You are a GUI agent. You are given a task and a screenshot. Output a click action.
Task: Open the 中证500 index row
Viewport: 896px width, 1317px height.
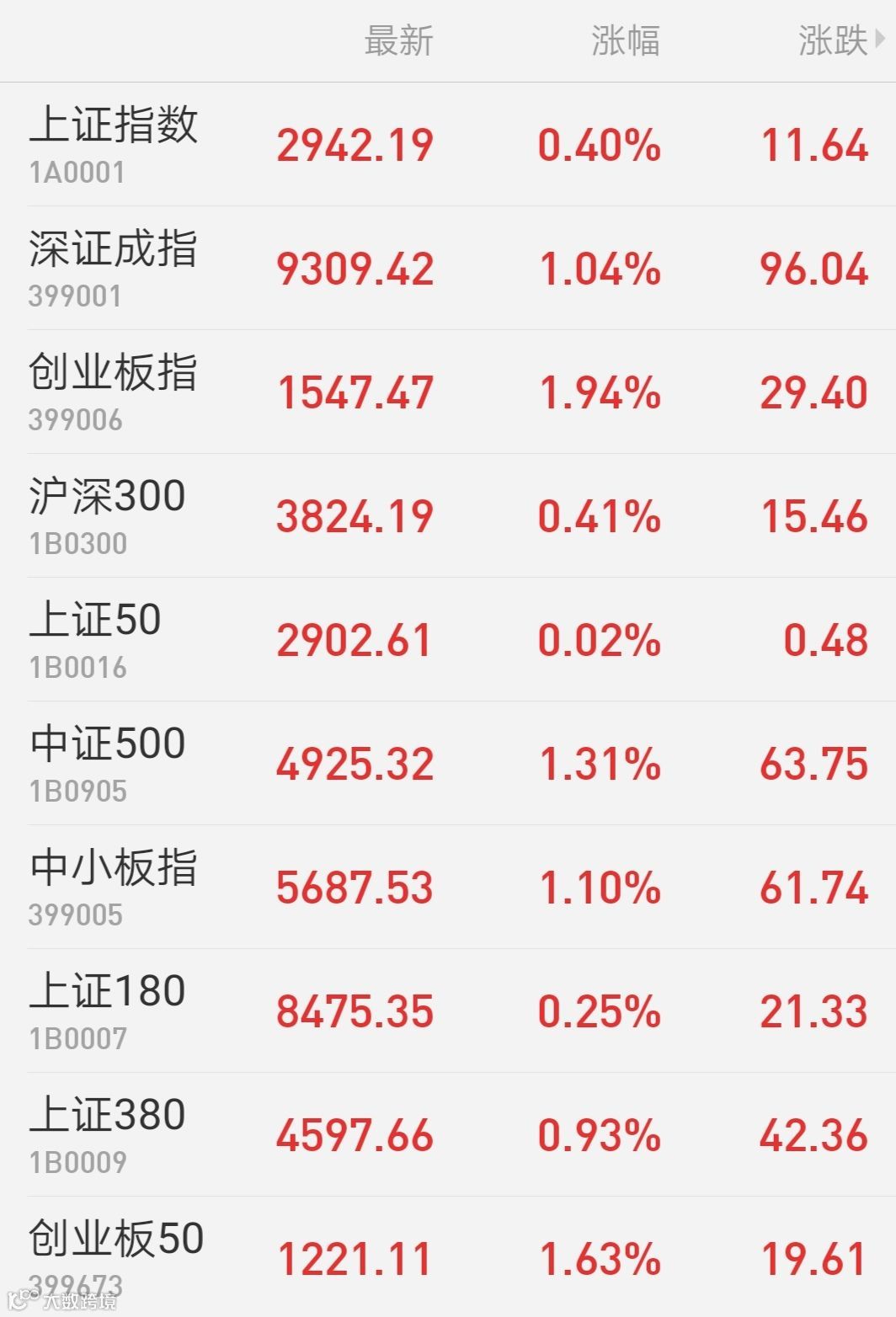pos(448,763)
